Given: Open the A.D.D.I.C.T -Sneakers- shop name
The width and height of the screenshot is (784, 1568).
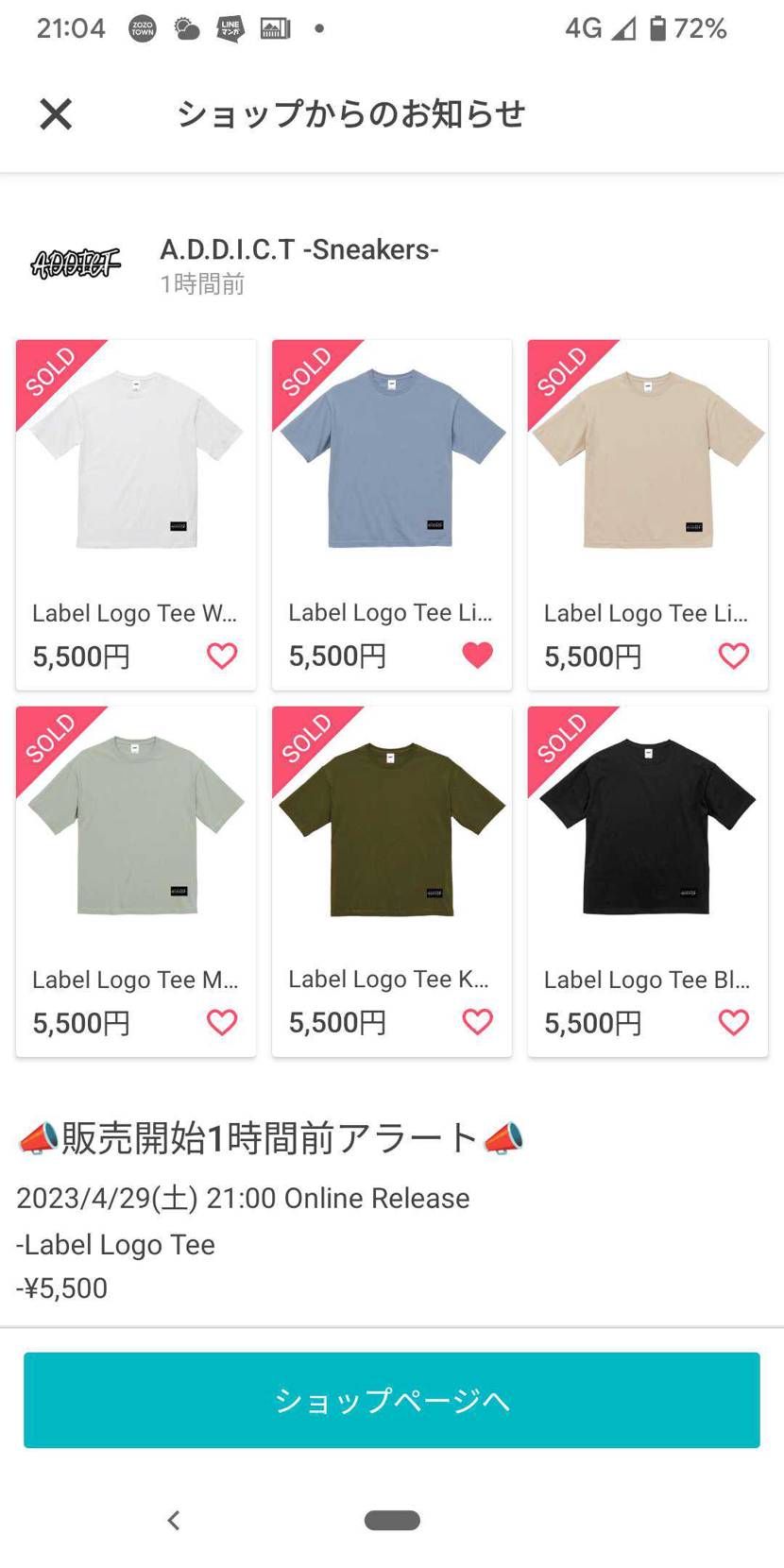Looking at the screenshot, I should pos(298,250).
